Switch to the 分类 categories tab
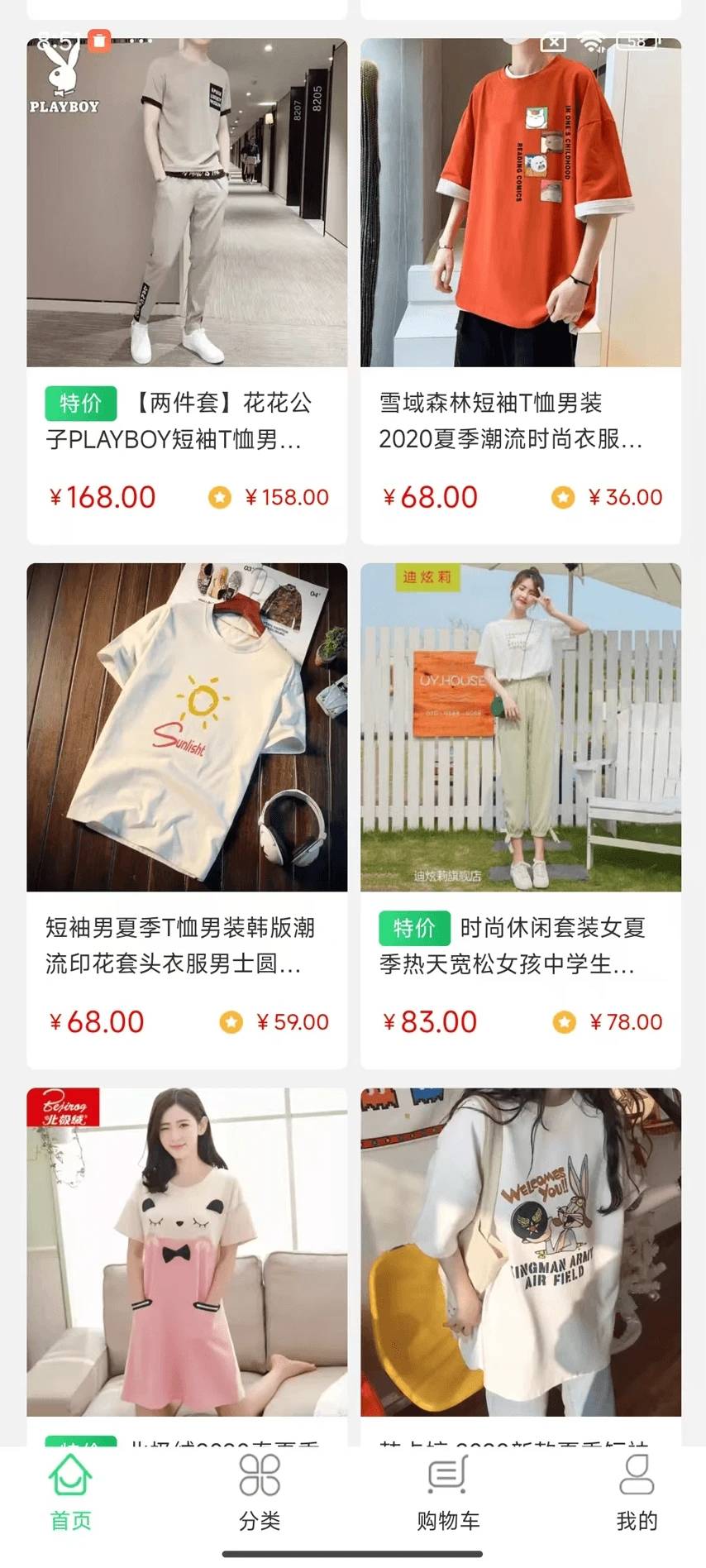The height and width of the screenshot is (1568, 706). 260,1492
